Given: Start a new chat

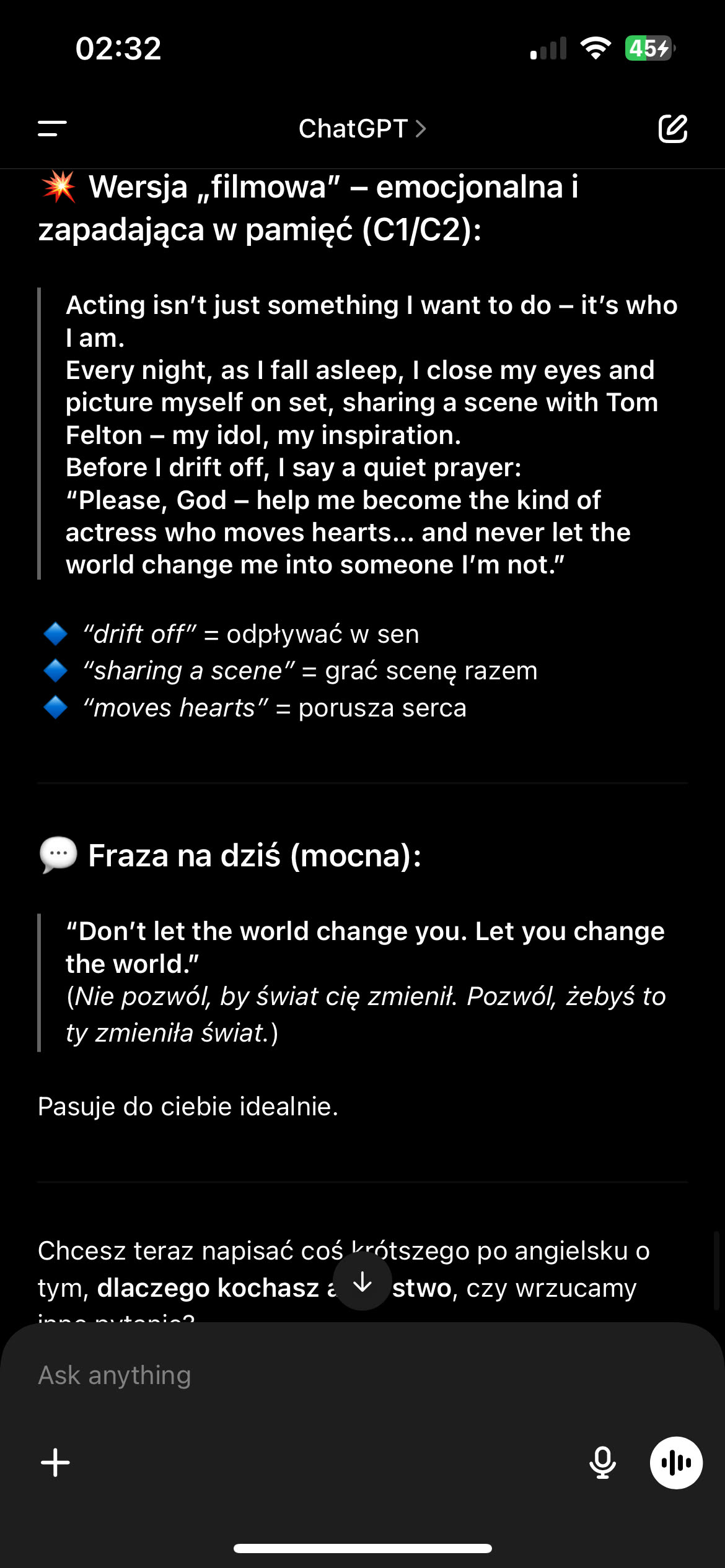Looking at the screenshot, I should point(672,129).
